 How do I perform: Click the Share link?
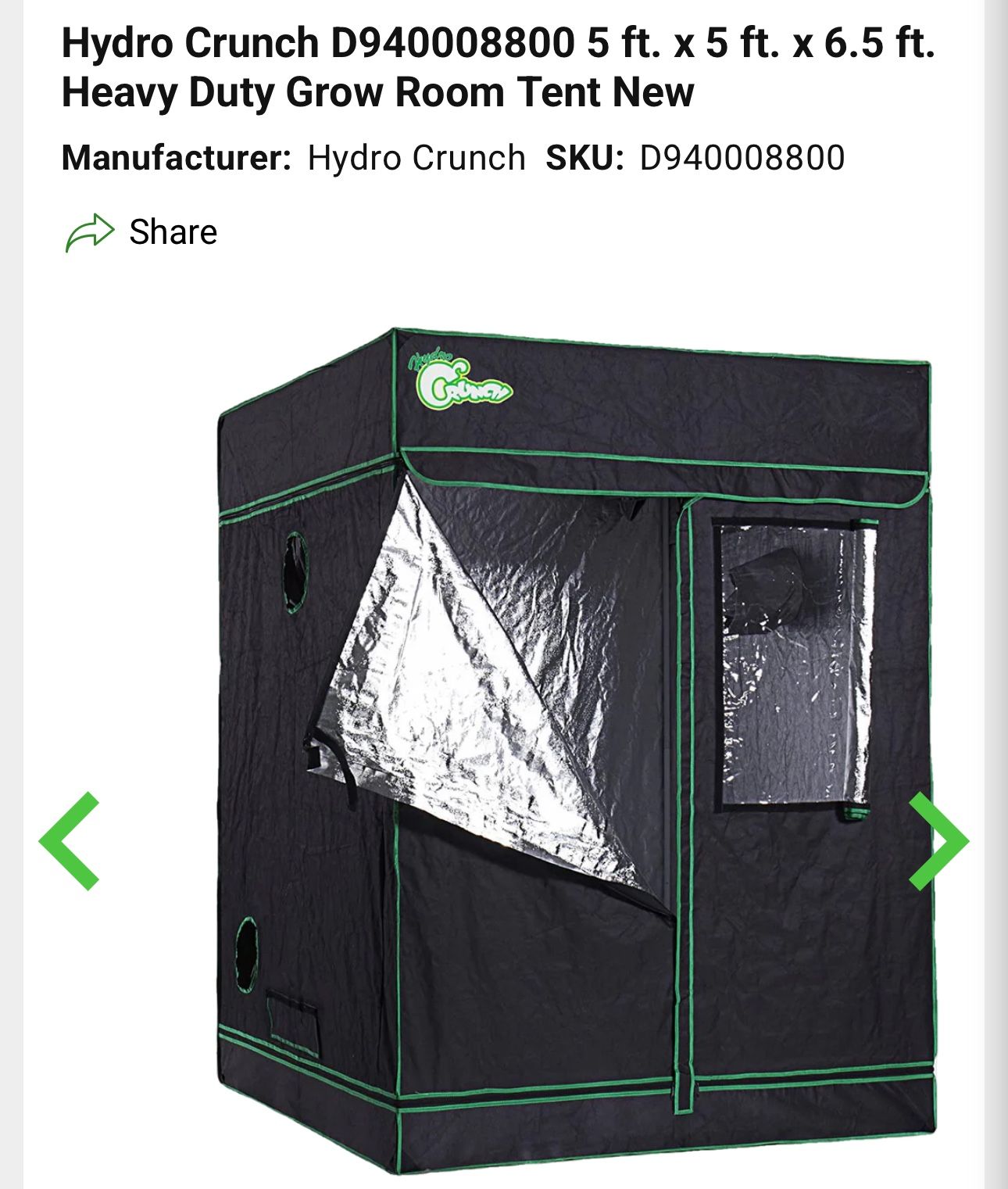coord(173,230)
